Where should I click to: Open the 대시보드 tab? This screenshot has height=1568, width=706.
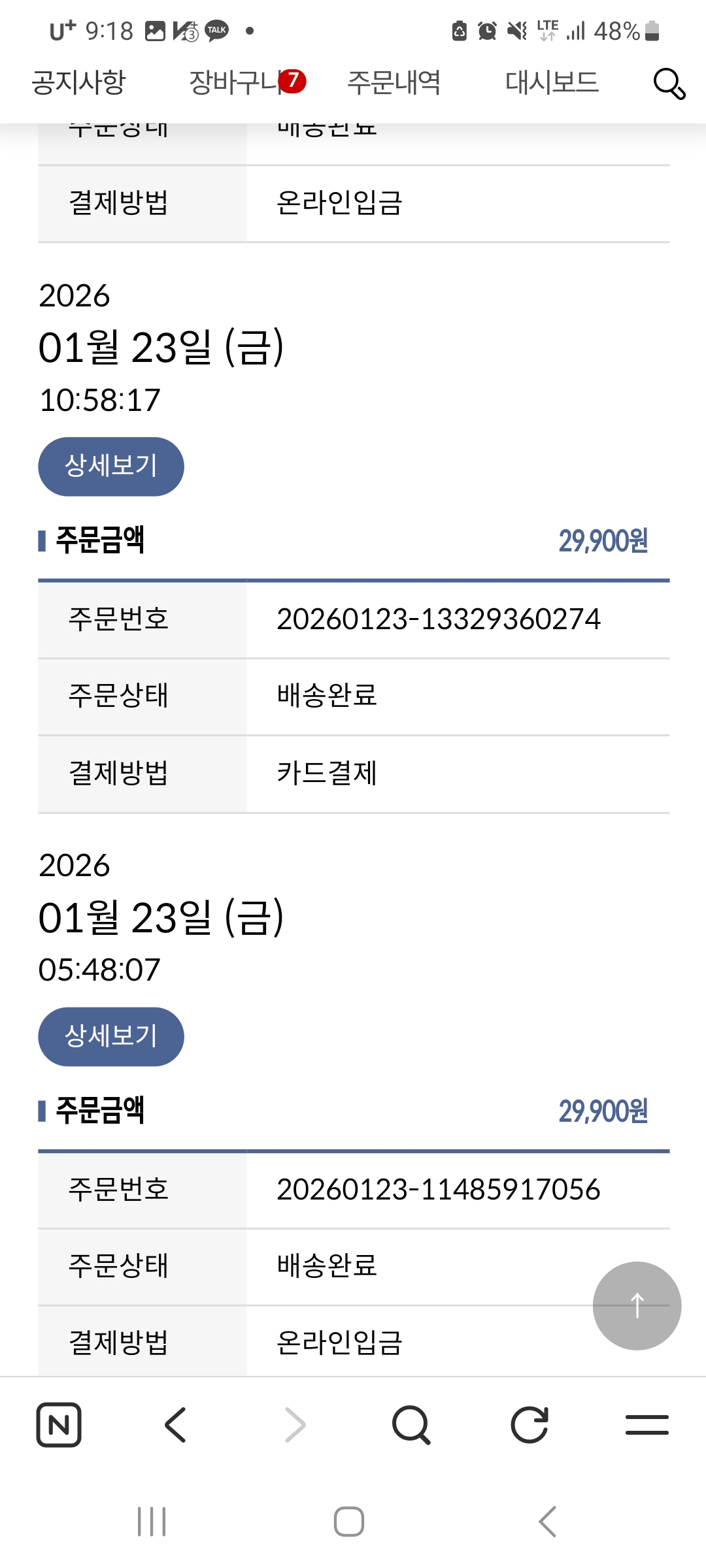click(552, 83)
